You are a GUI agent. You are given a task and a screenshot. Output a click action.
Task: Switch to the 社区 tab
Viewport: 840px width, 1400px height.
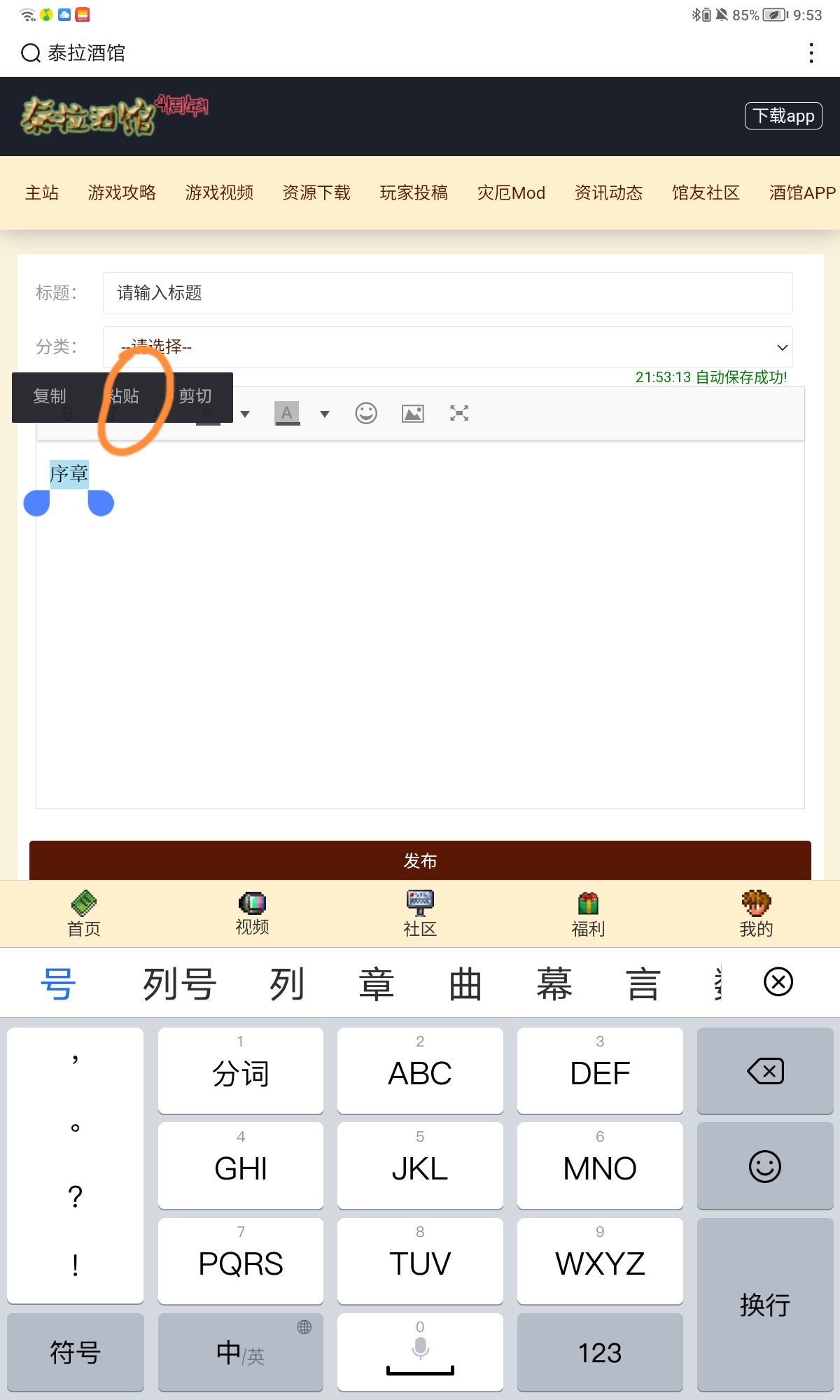420,913
